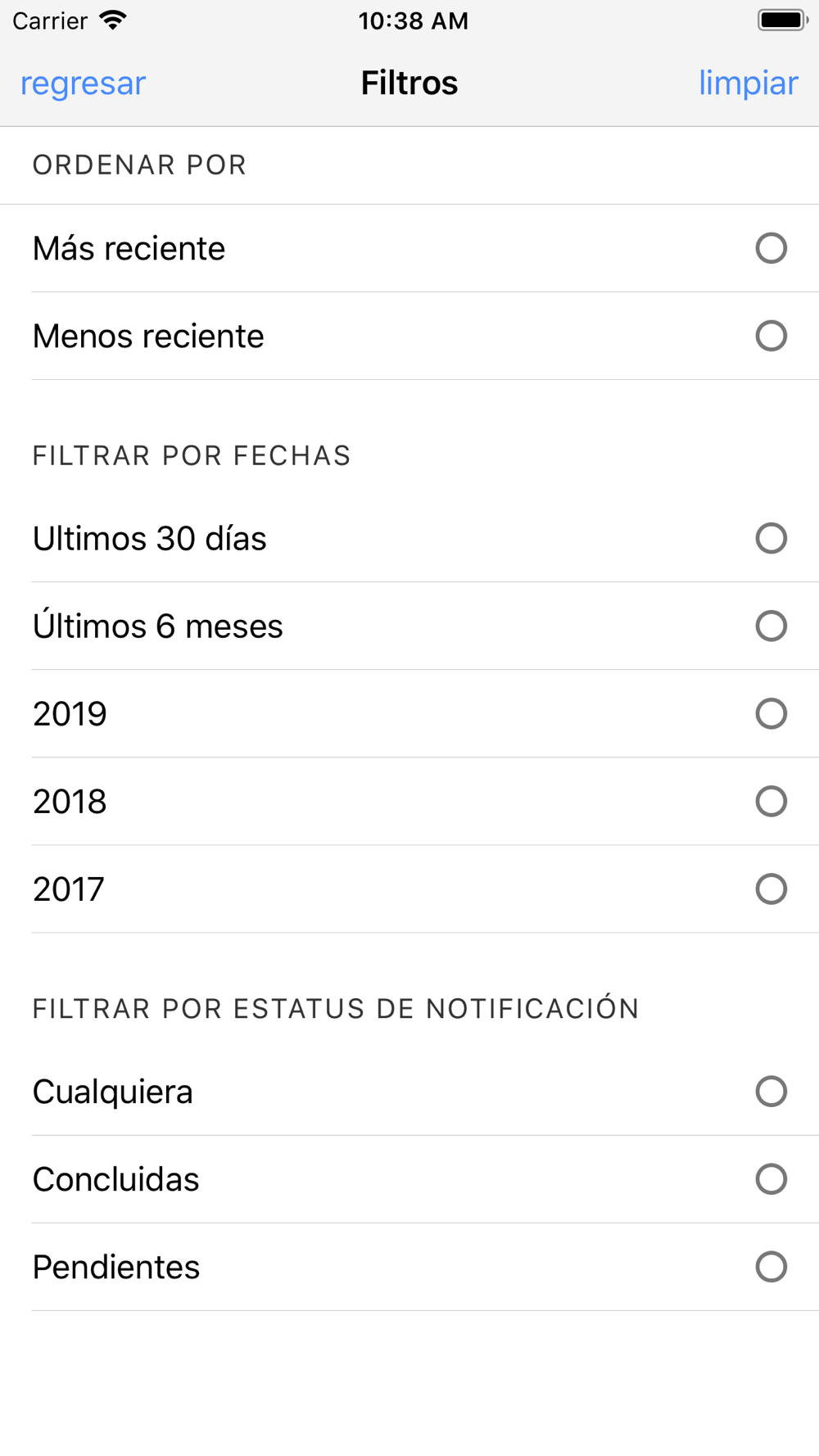
Task: Filter results by year 2019
Action: point(409,713)
